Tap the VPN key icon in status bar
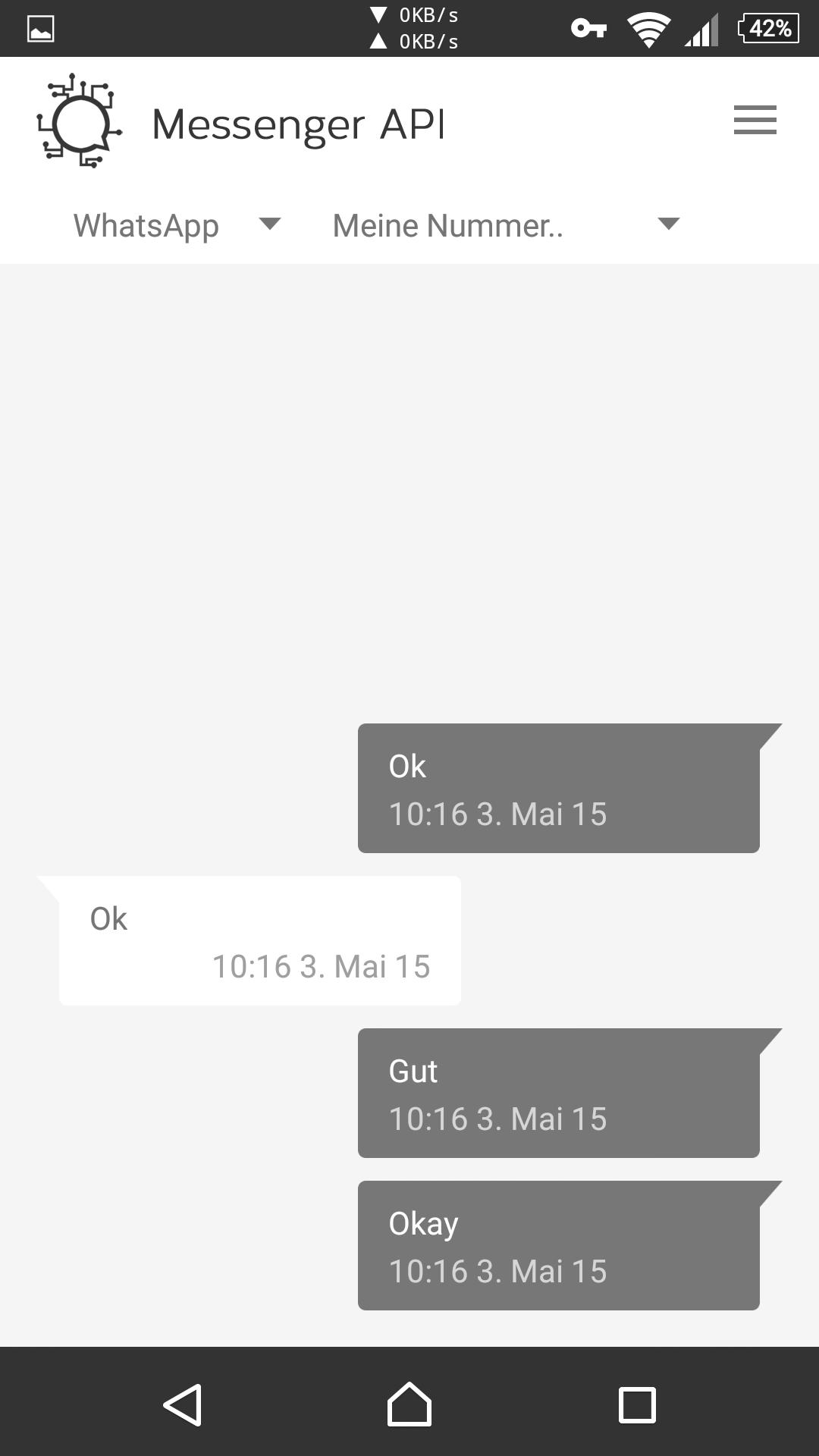The width and height of the screenshot is (819, 1456). pos(588,28)
